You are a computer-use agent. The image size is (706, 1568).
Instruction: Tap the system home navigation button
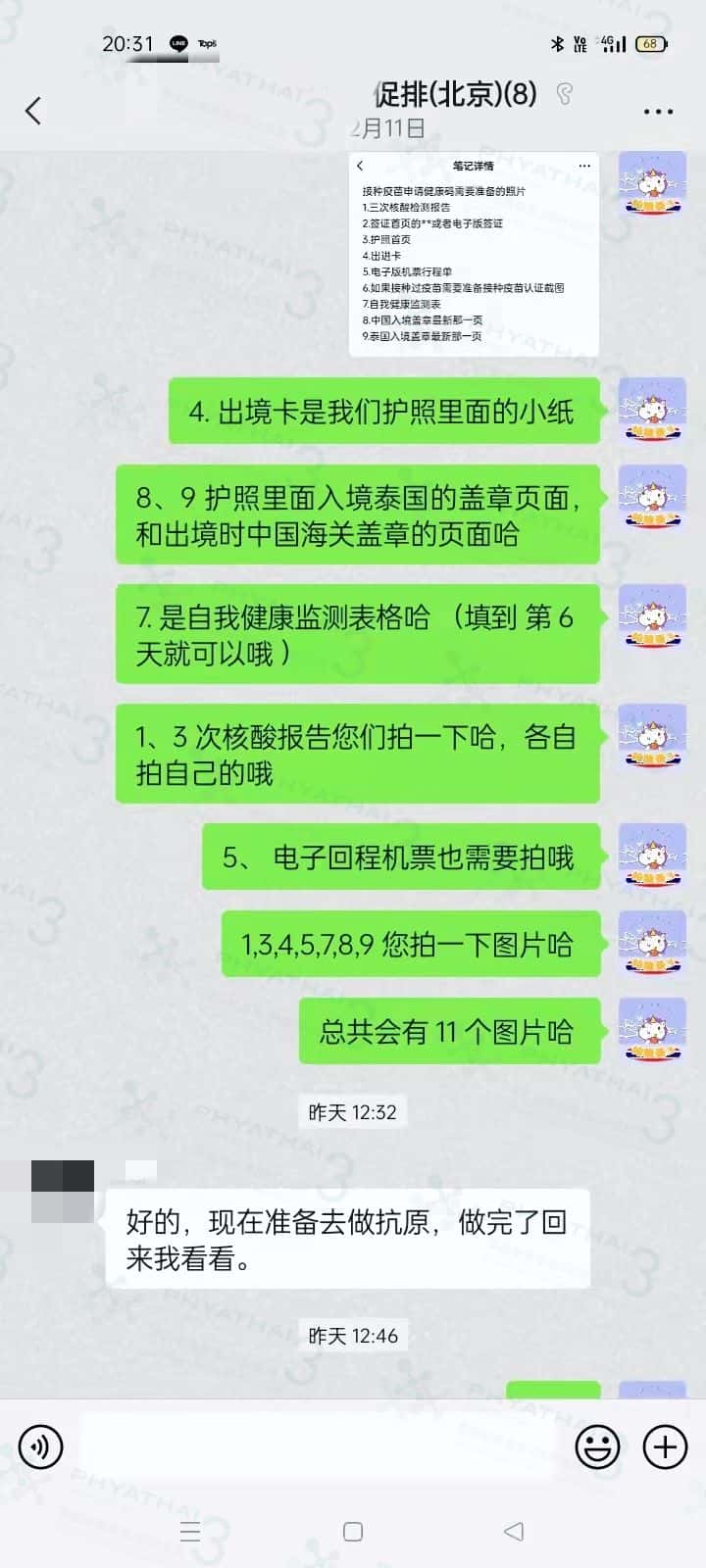point(353,1531)
